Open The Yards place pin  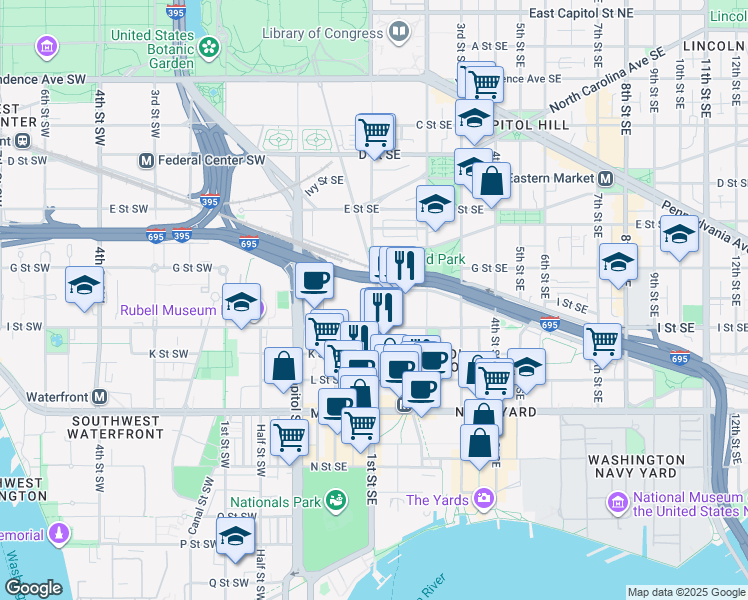(x=484, y=500)
